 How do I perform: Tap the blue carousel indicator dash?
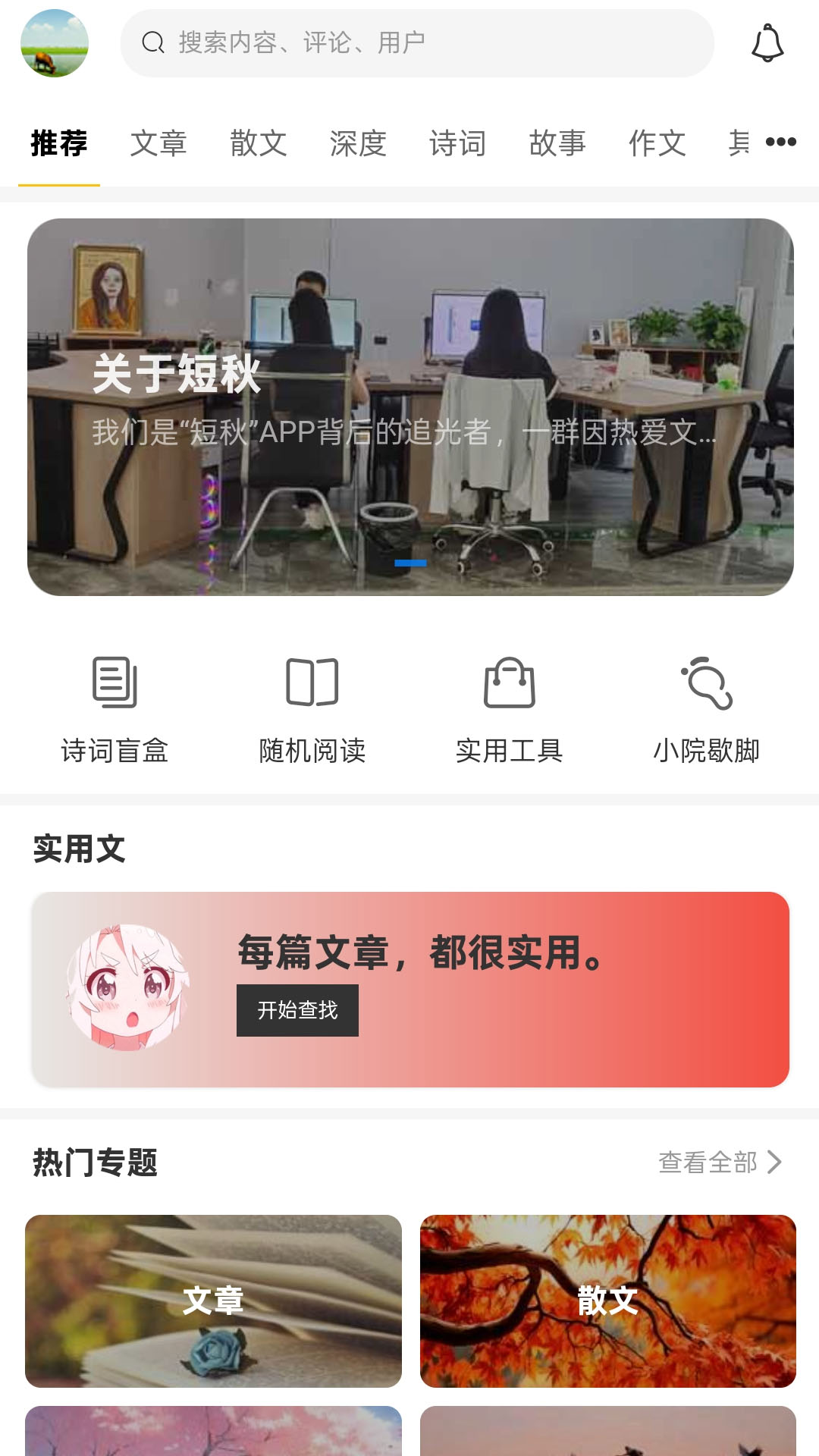coord(409,562)
